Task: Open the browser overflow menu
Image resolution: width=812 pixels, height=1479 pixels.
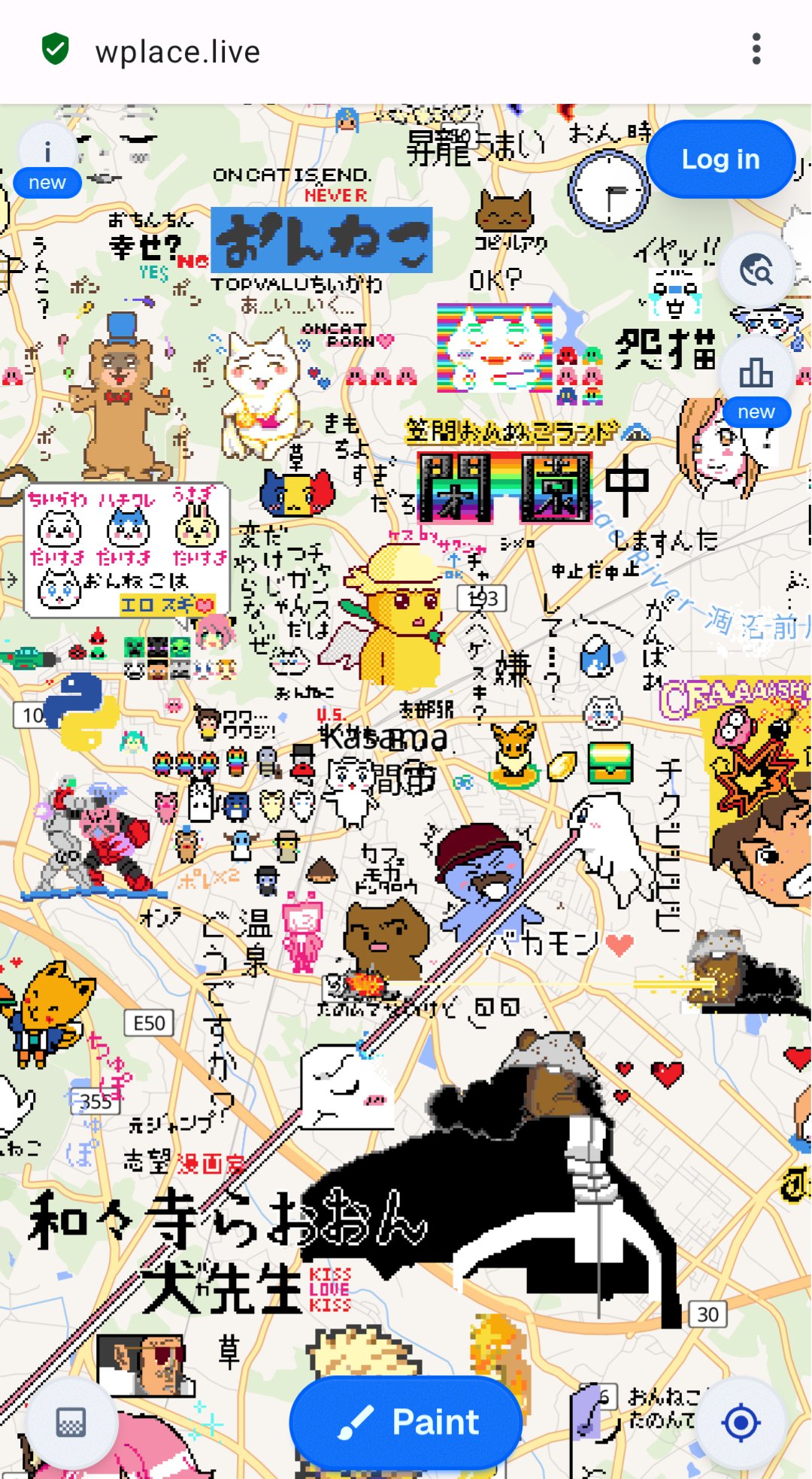Action: click(x=756, y=50)
